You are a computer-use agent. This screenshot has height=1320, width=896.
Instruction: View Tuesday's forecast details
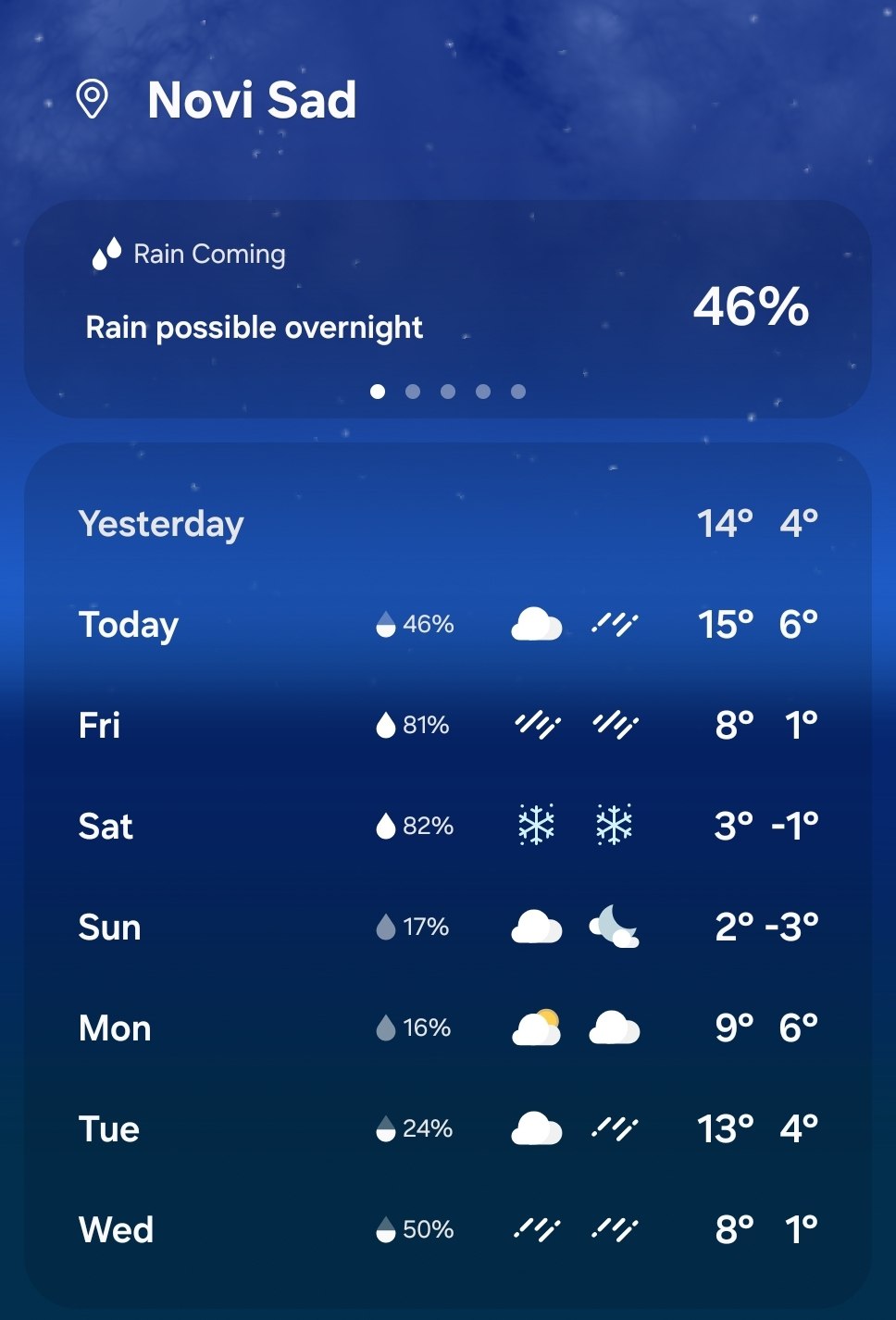tap(447, 1128)
